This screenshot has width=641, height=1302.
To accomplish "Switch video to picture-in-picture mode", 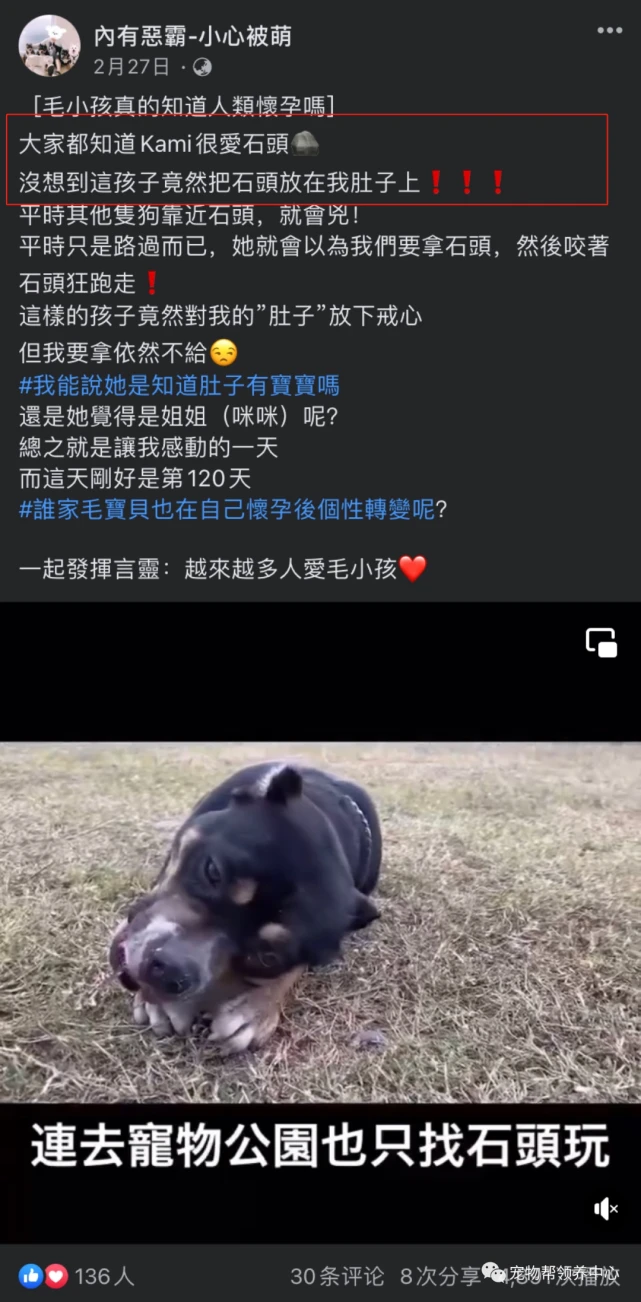I will point(601,643).
